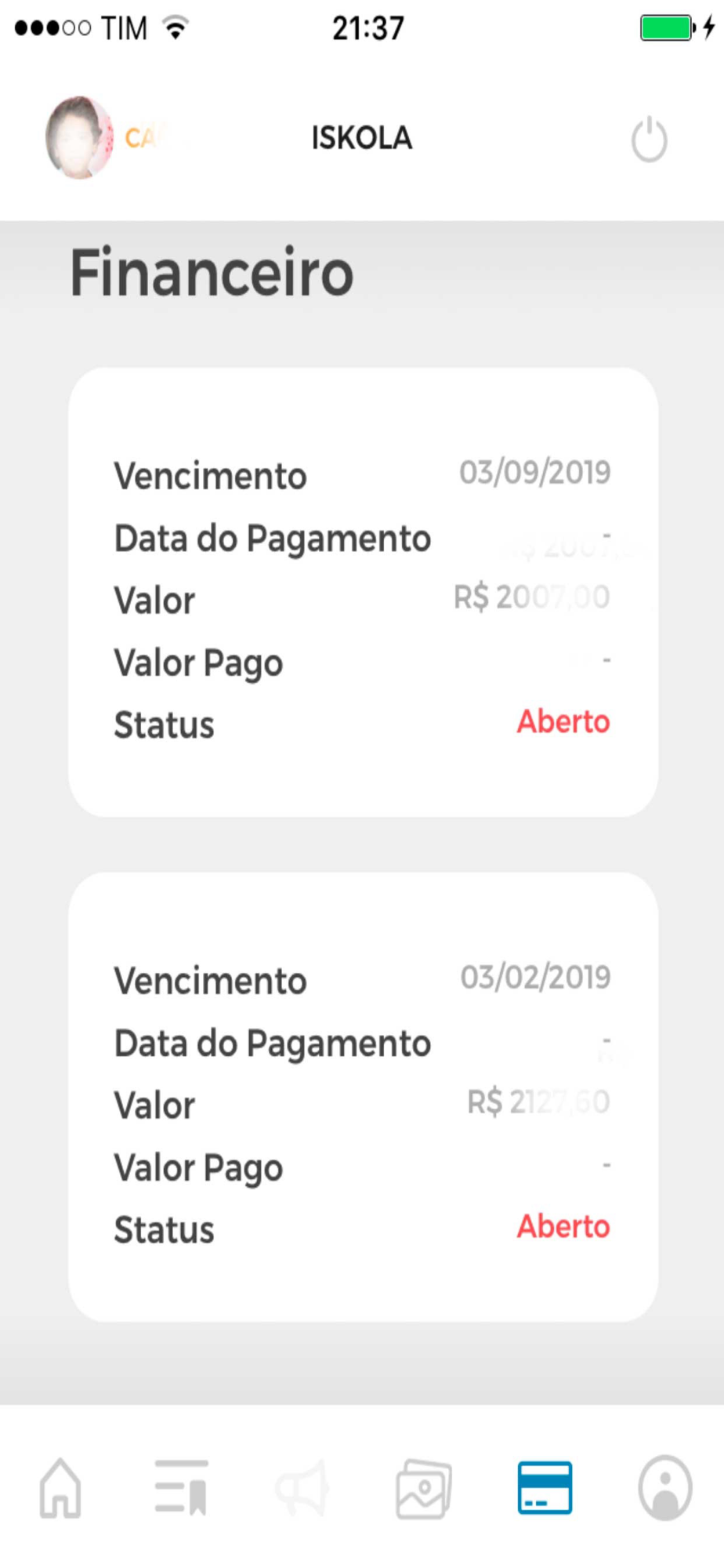Open the announcements megaphone tab

pos(302,1487)
